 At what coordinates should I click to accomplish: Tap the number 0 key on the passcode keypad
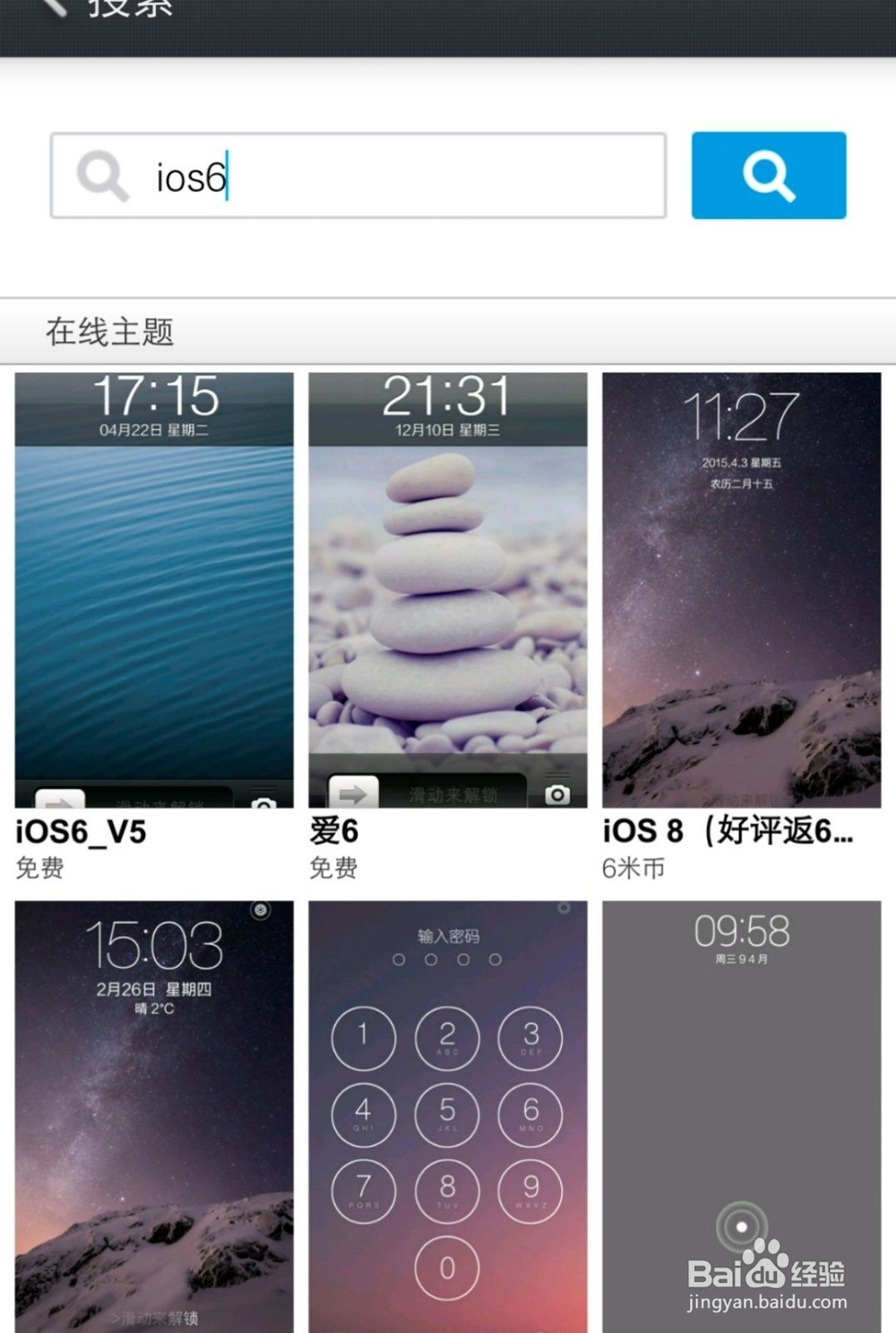(x=447, y=1269)
